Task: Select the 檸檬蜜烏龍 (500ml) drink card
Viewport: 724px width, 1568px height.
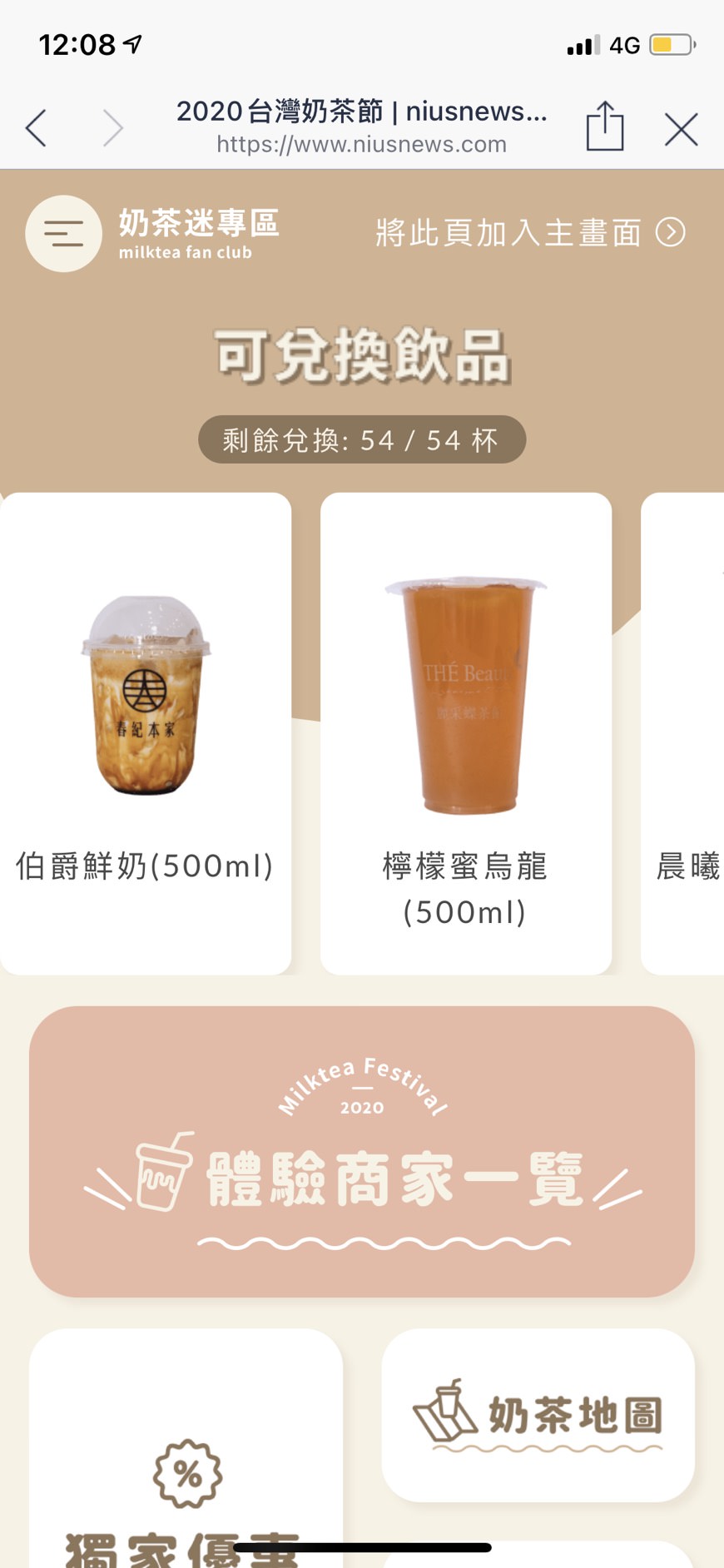Action: click(x=466, y=732)
